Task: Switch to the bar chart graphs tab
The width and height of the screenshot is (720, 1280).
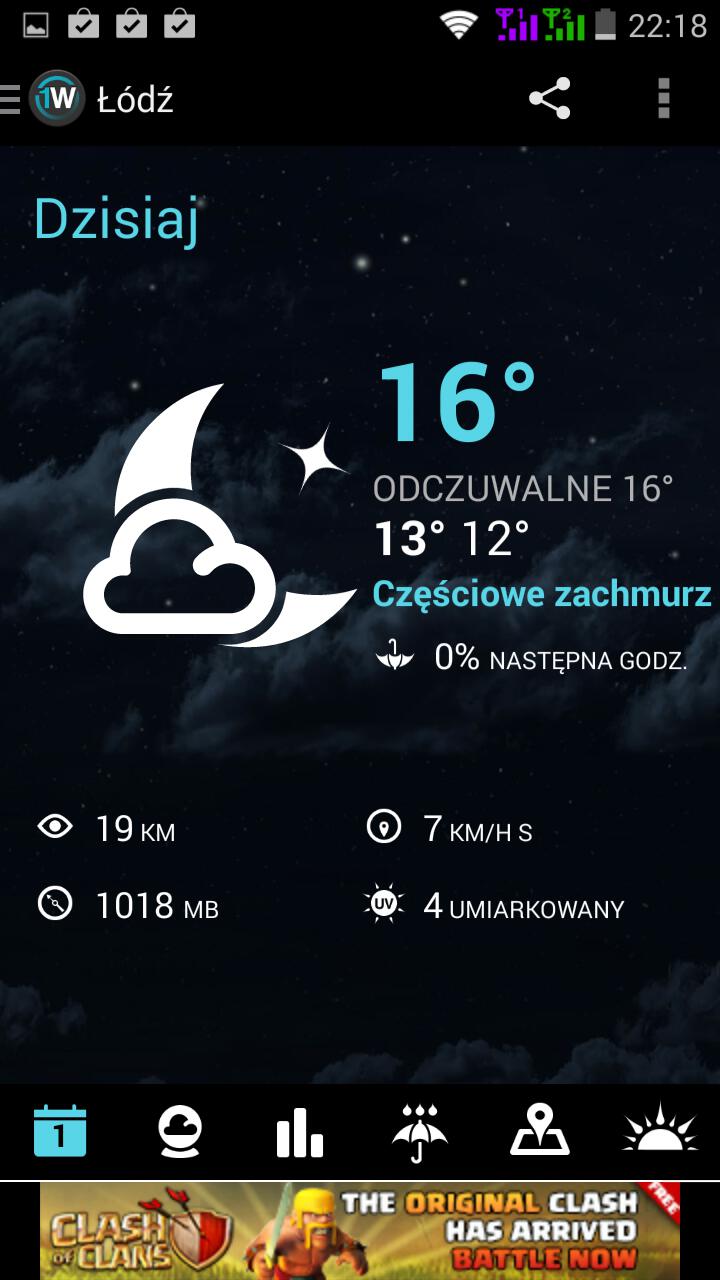Action: coord(300,1133)
